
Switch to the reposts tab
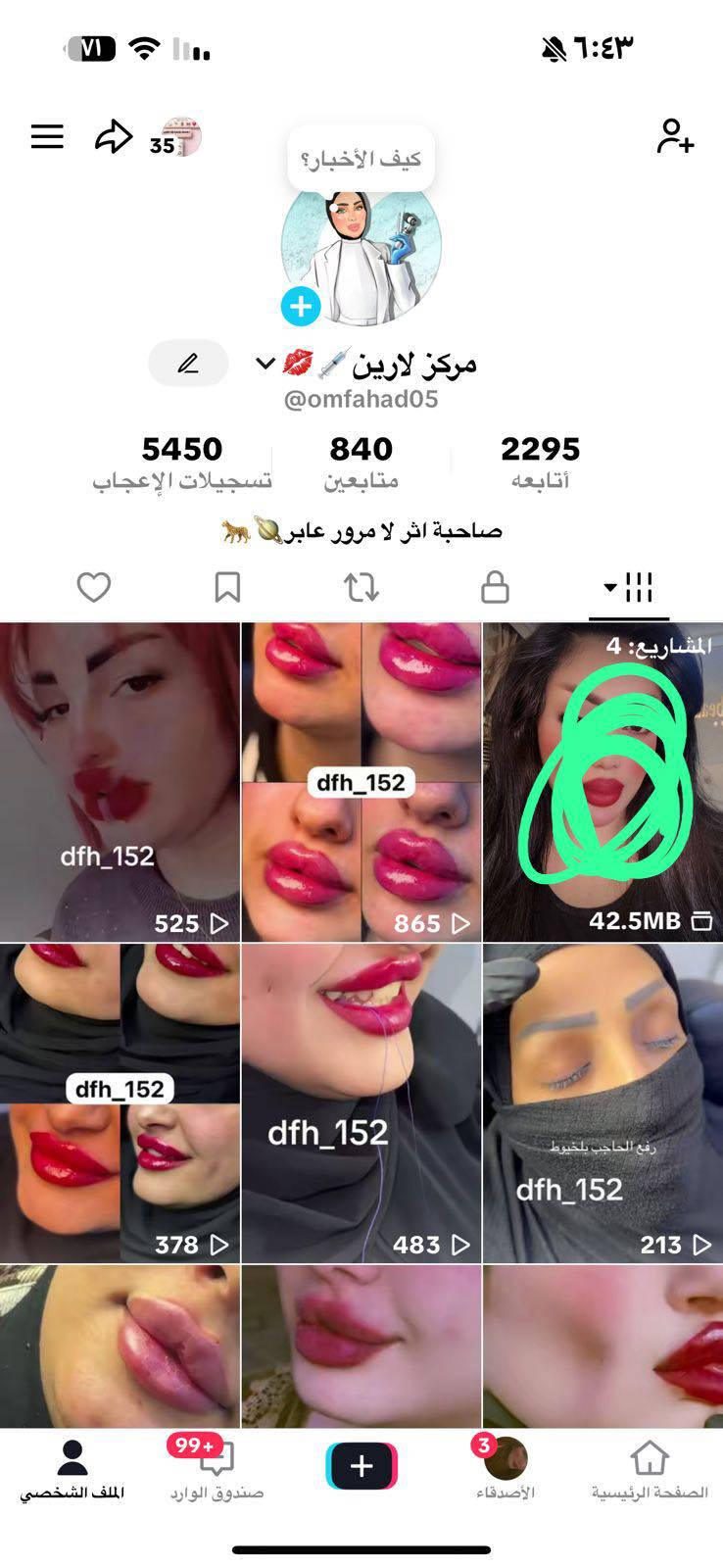click(361, 587)
